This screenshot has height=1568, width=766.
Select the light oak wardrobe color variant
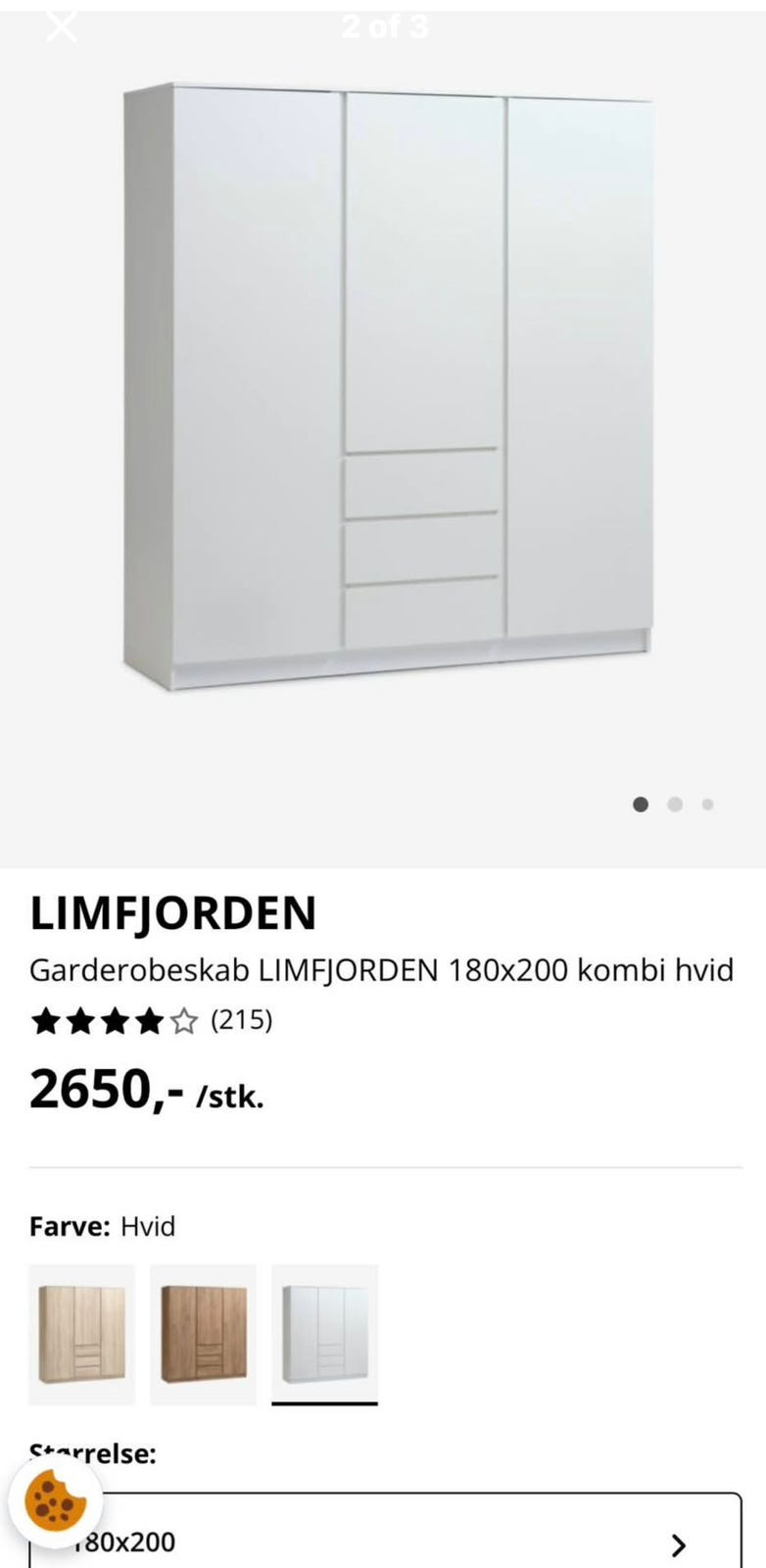tap(81, 1333)
